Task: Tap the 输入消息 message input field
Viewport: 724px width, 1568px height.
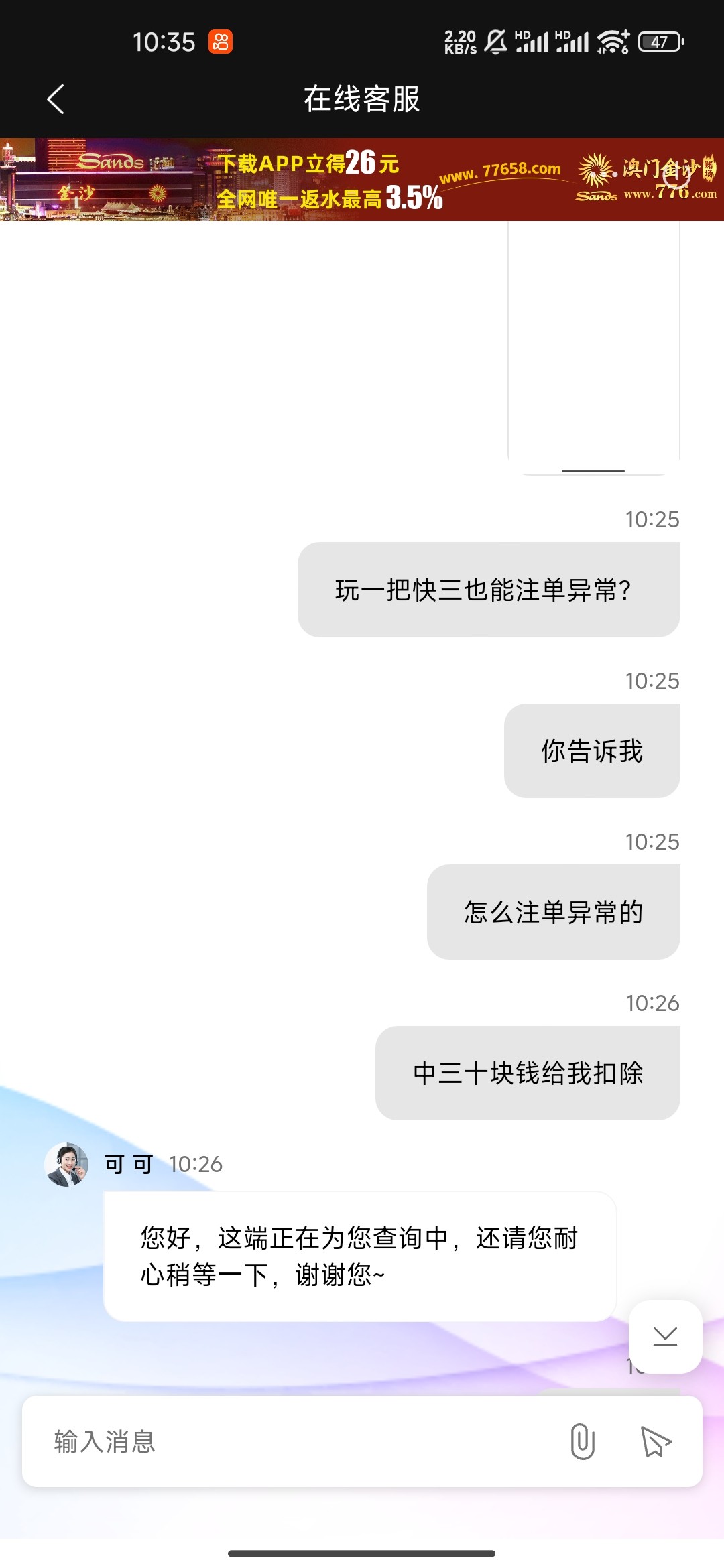Action: point(268,1442)
